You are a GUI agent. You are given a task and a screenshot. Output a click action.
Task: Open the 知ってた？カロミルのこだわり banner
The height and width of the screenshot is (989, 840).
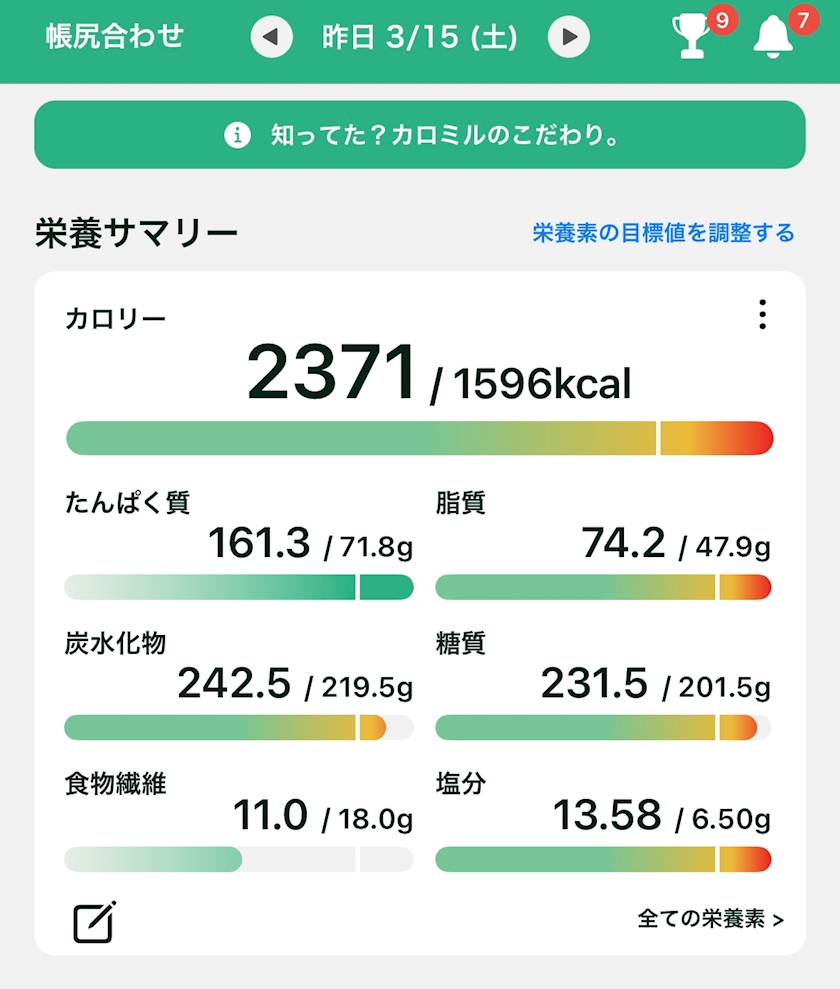[420, 135]
